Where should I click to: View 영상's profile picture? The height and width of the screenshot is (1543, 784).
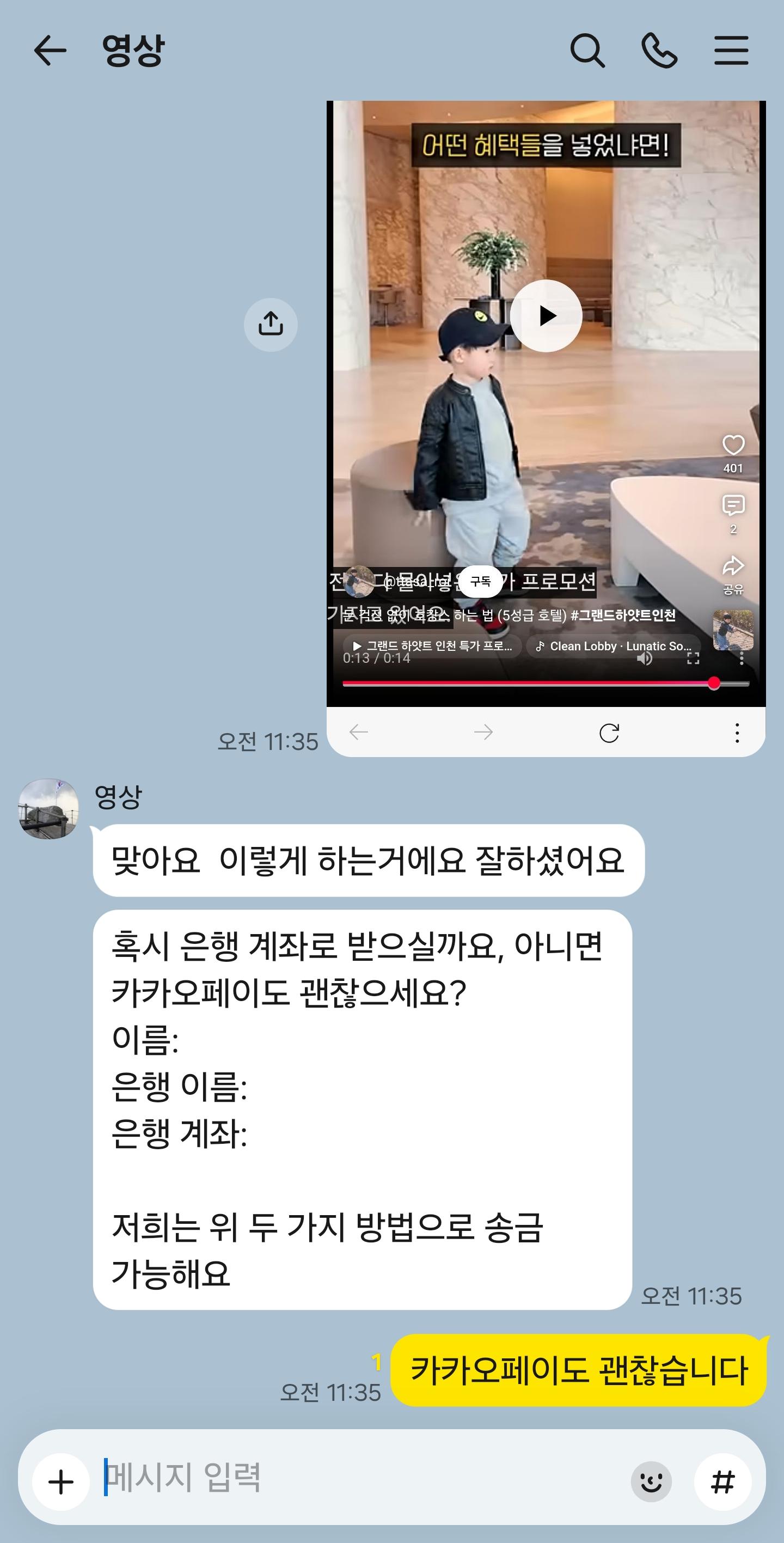click(x=48, y=809)
